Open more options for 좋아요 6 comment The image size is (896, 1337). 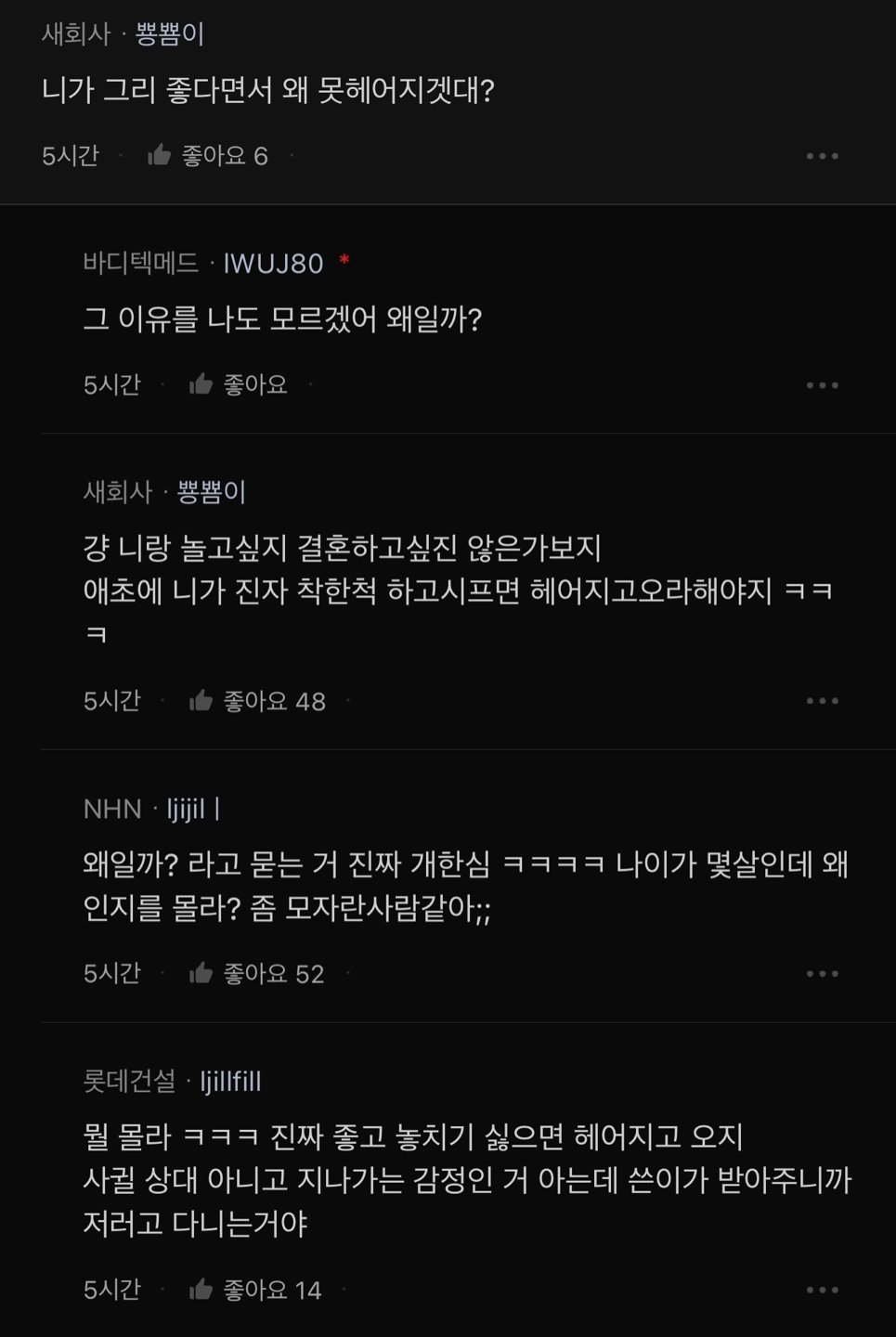click(822, 156)
